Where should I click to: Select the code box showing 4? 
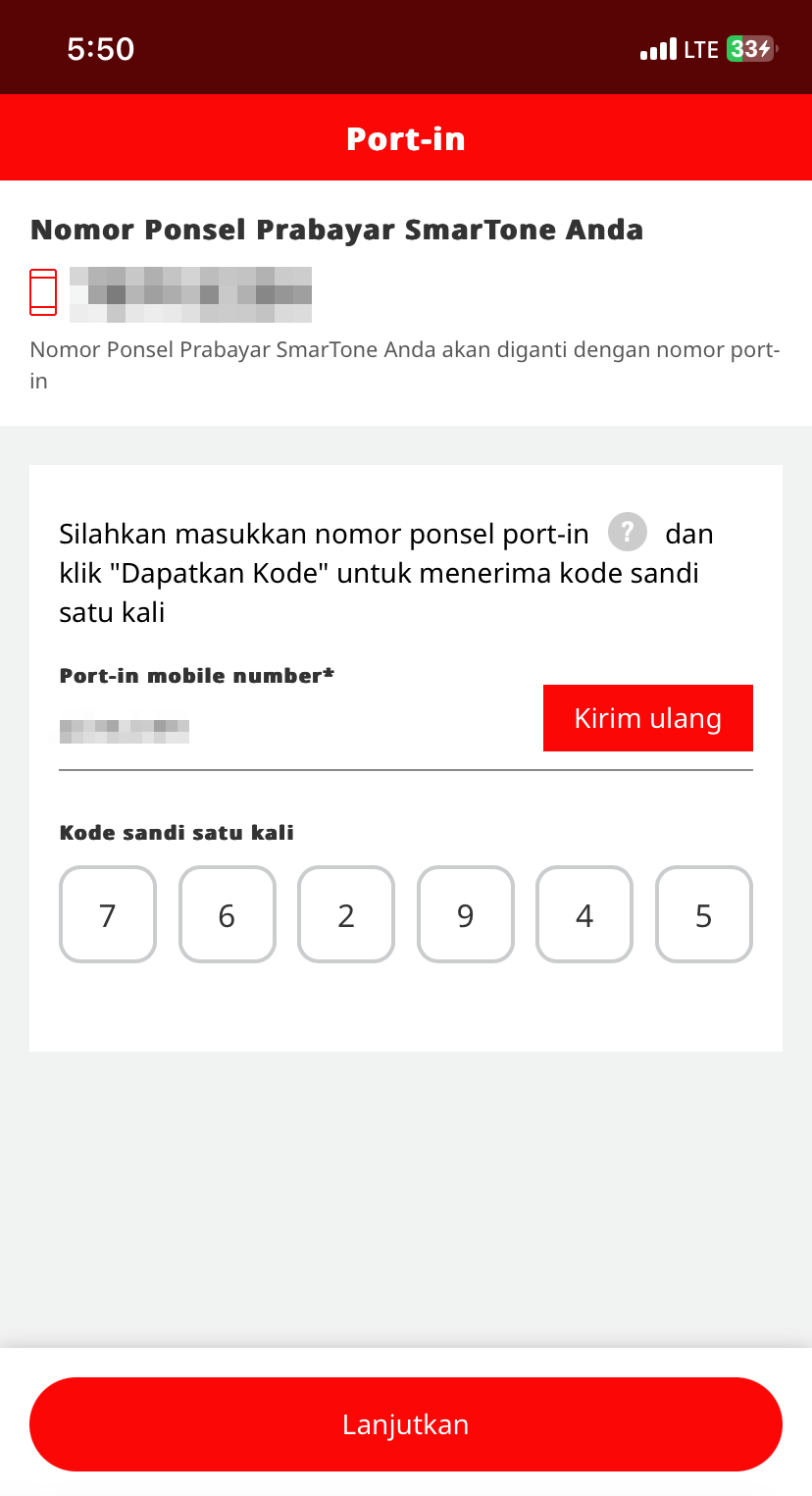[x=584, y=914]
